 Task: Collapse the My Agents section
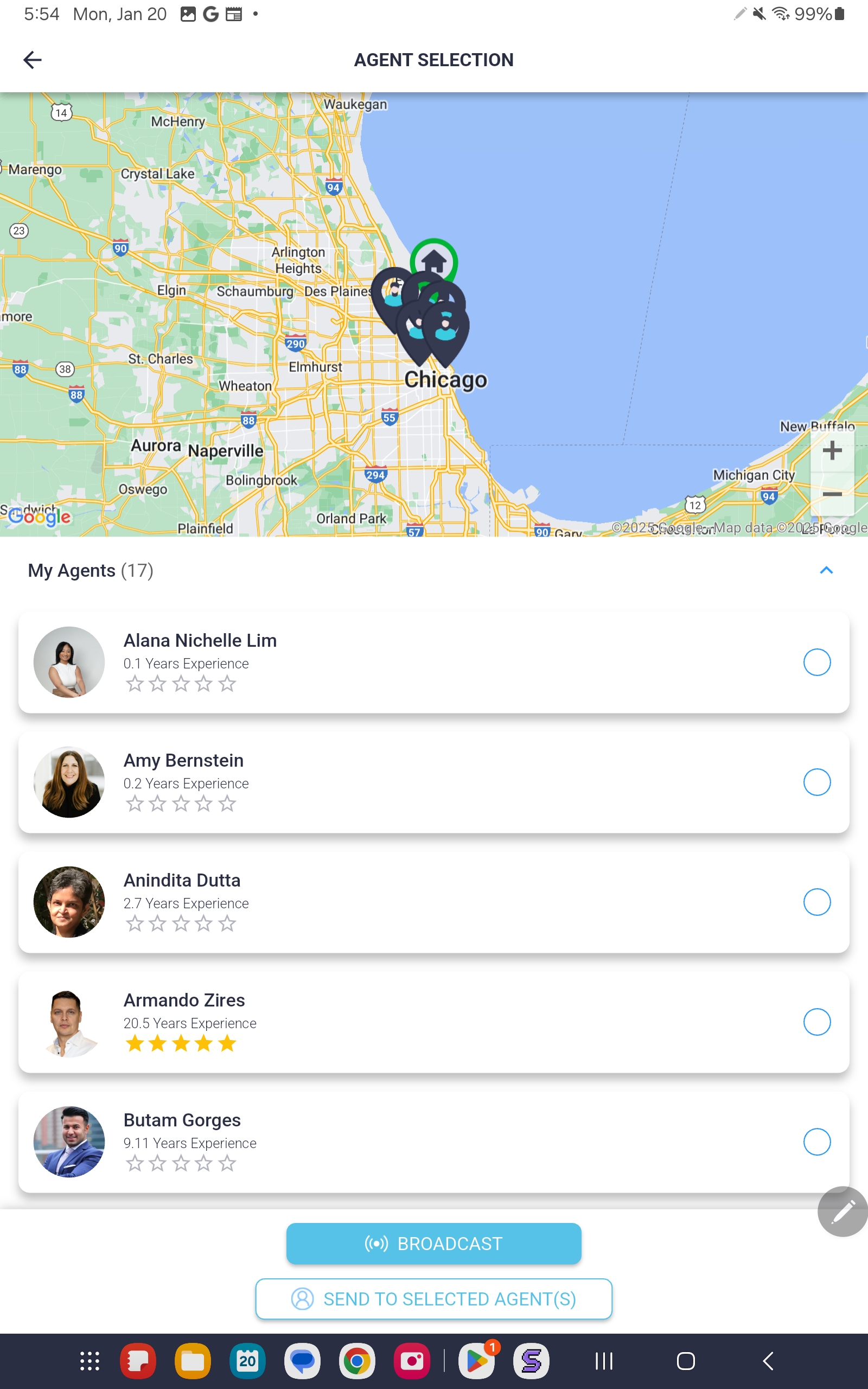point(826,570)
